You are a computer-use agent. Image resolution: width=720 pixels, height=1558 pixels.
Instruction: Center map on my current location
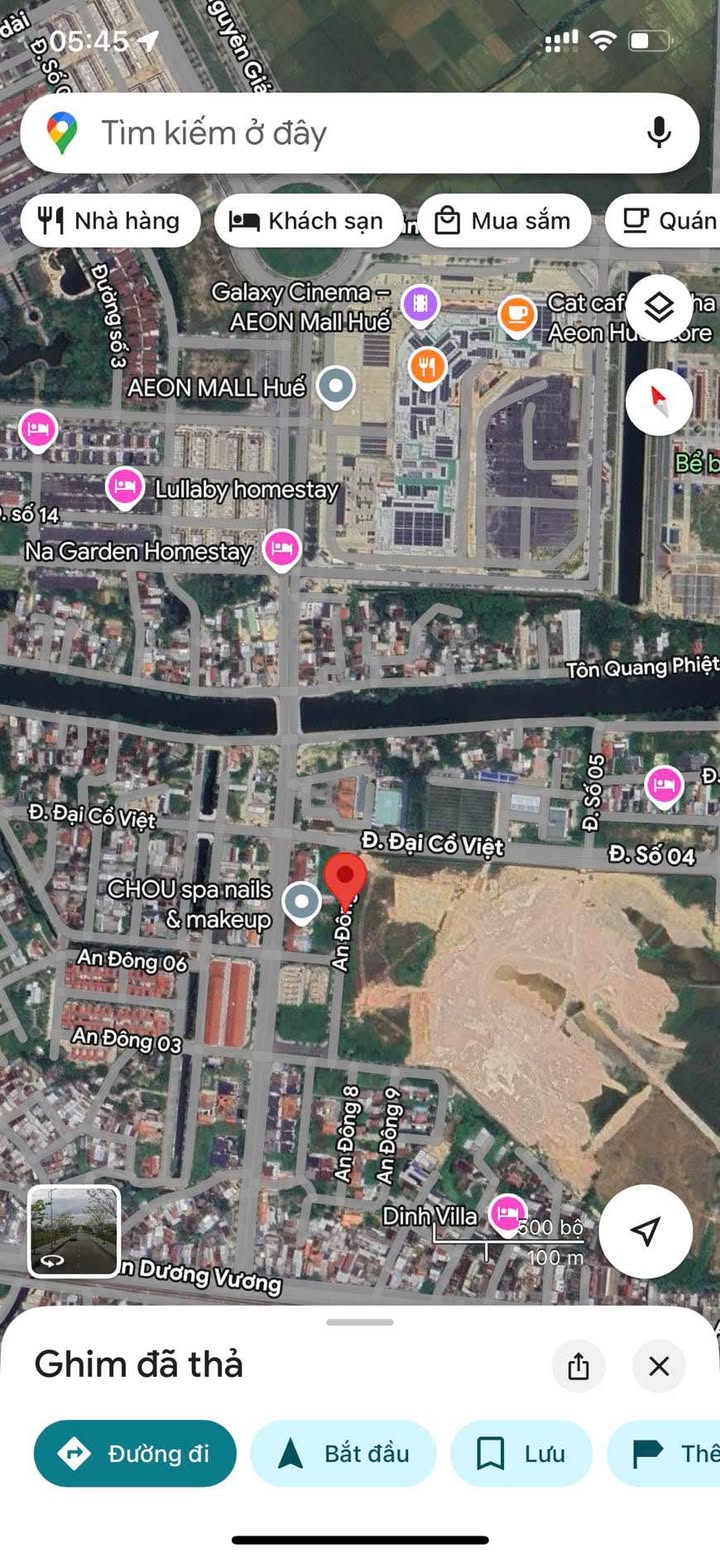[646, 1231]
